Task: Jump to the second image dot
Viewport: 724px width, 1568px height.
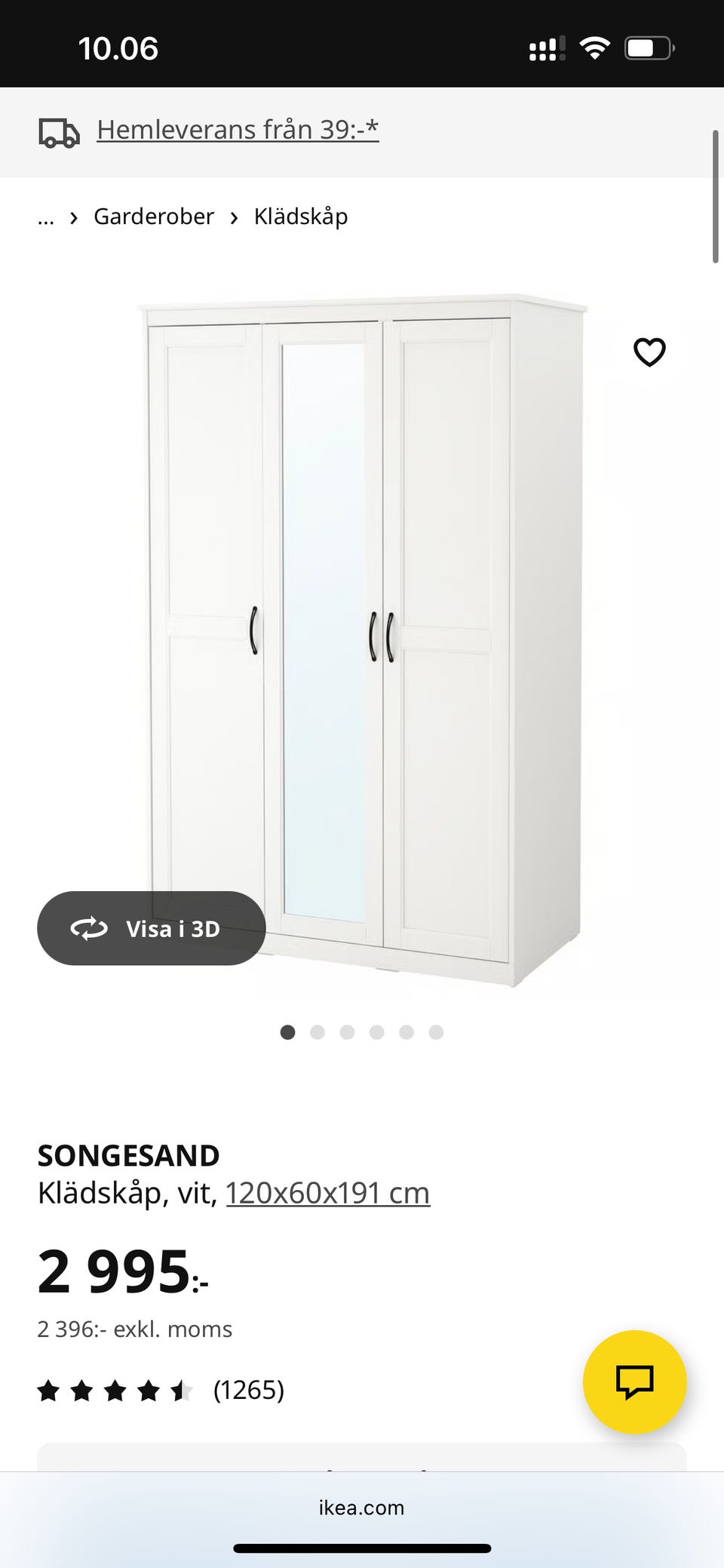Action: tap(318, 1032)
